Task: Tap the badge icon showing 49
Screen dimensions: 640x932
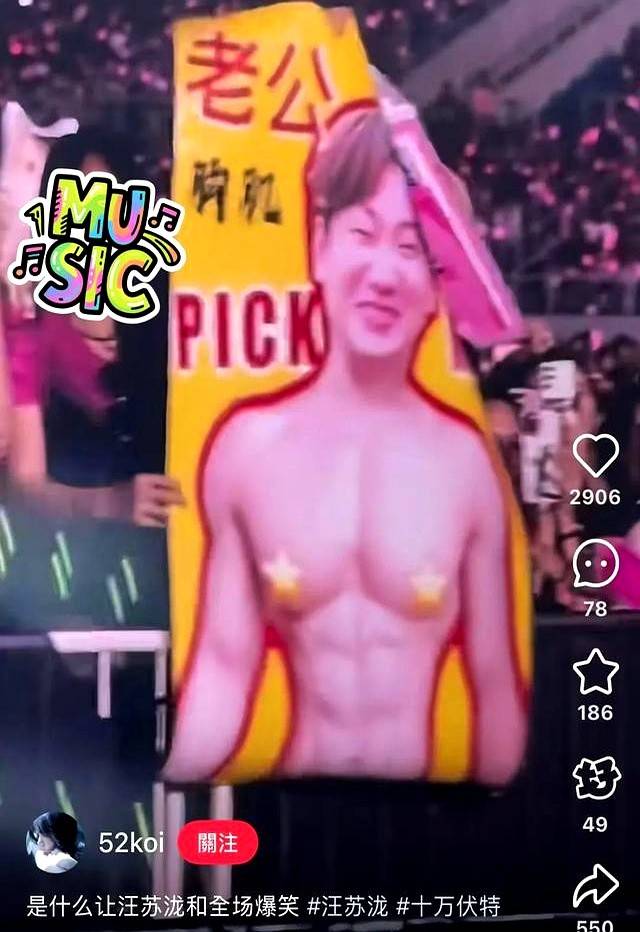Action: (595, 779)
